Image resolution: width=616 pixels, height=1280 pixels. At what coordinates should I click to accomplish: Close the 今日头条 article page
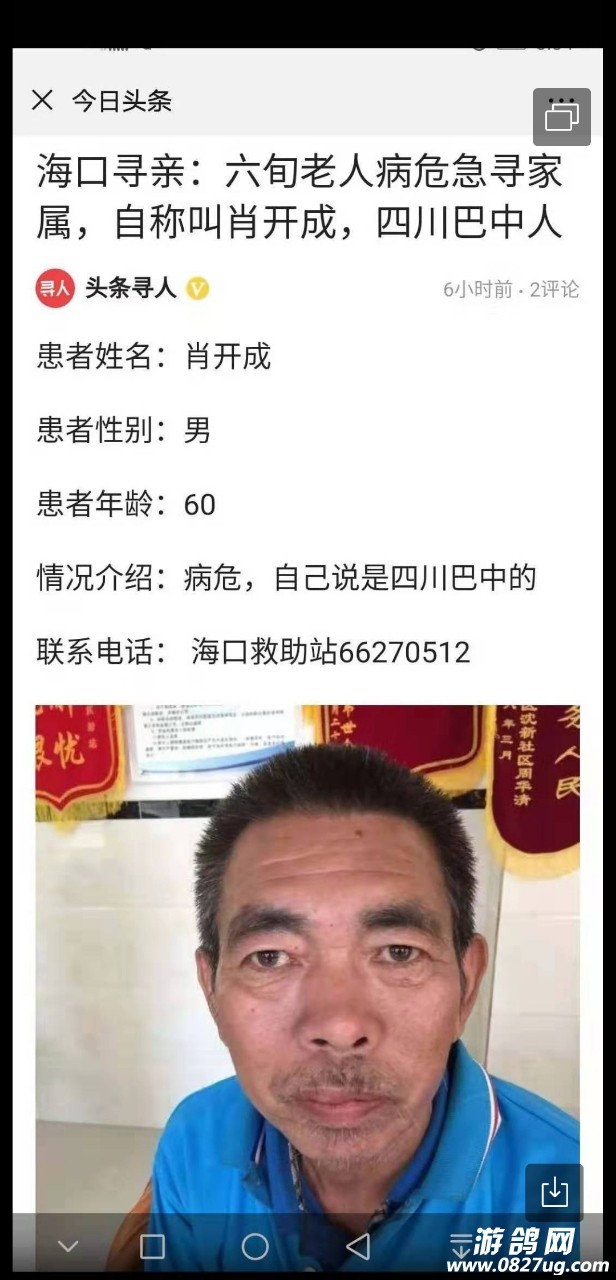(42, 100)
